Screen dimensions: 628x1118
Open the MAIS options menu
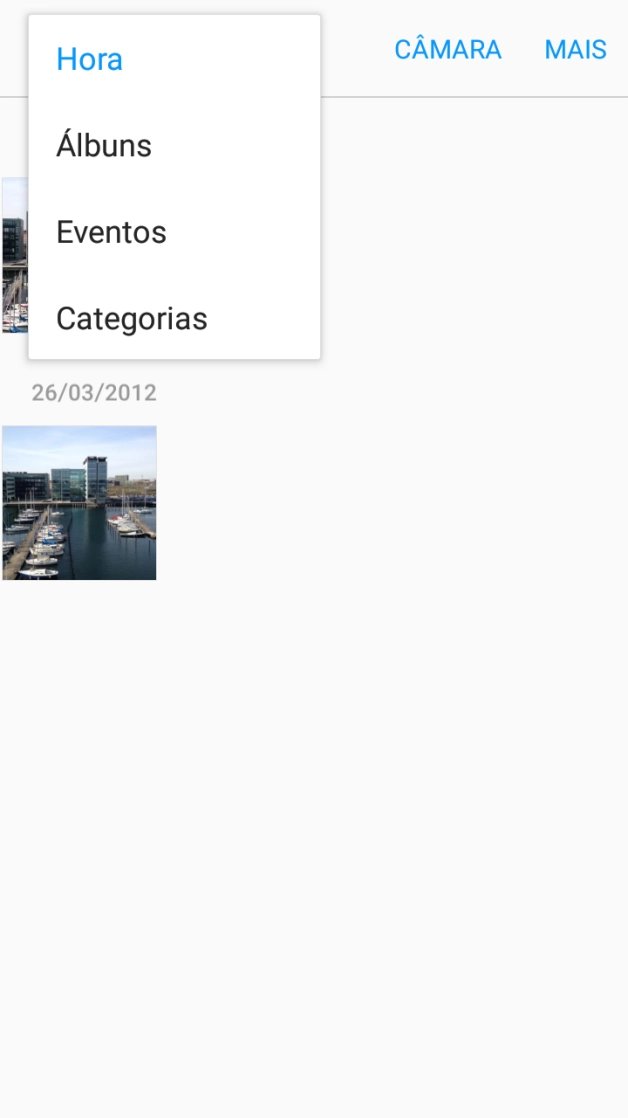click(575, 50)
